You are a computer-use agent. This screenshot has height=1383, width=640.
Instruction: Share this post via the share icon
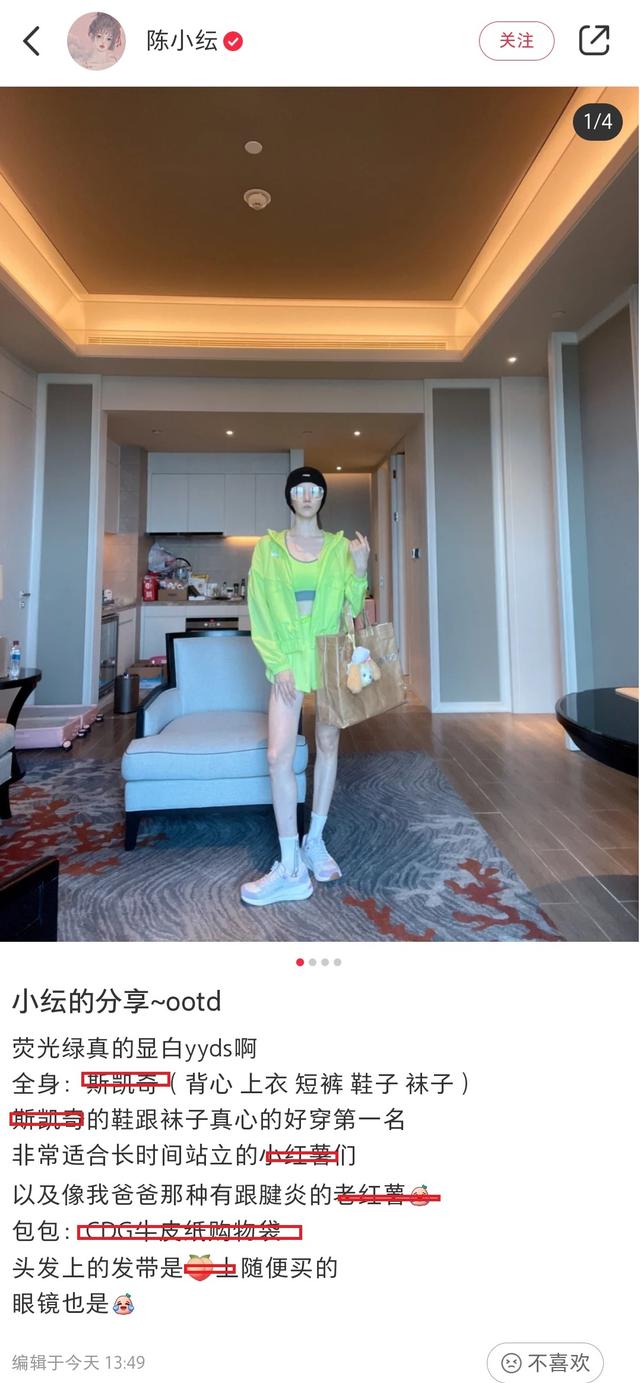pos(594,41)
